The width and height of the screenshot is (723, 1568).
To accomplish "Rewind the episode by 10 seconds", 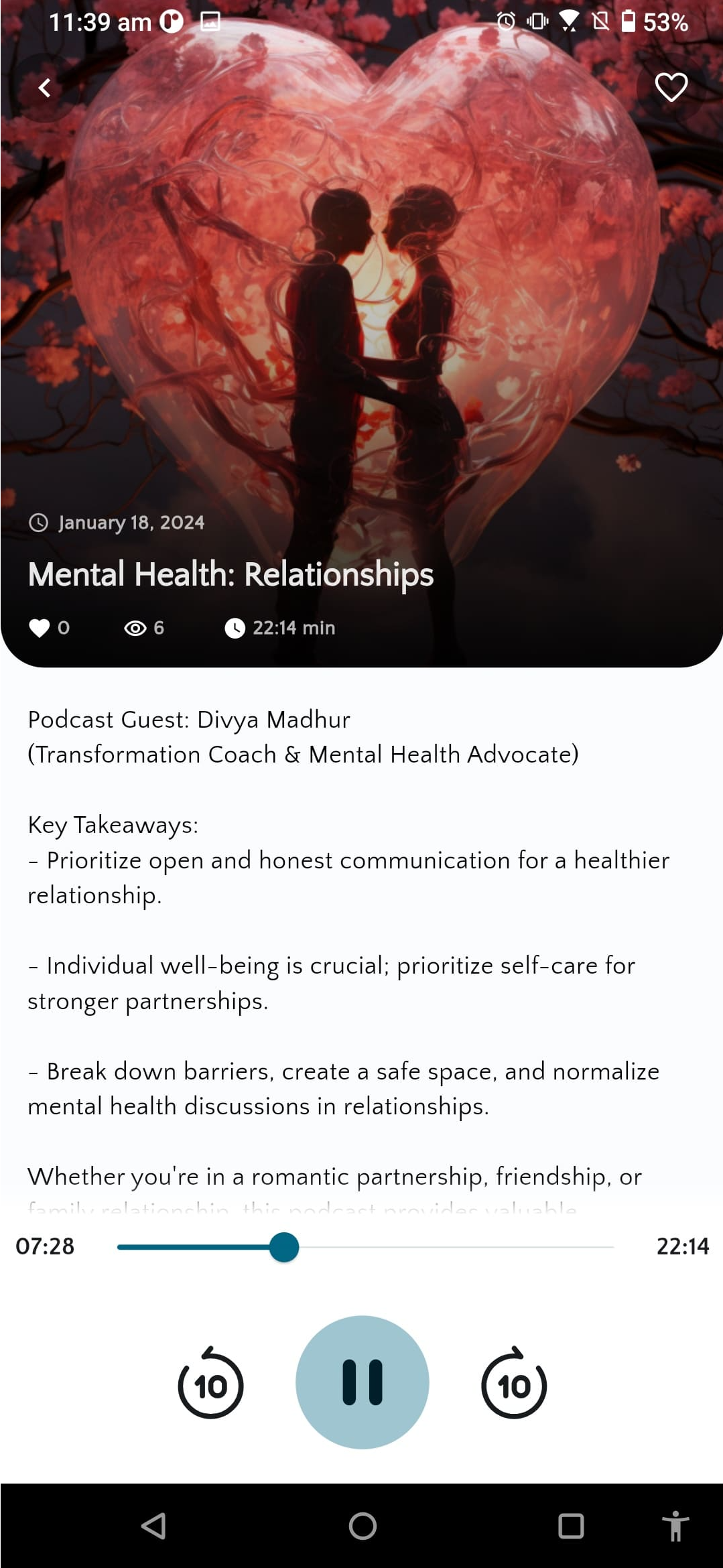I will pos(210,1384).
